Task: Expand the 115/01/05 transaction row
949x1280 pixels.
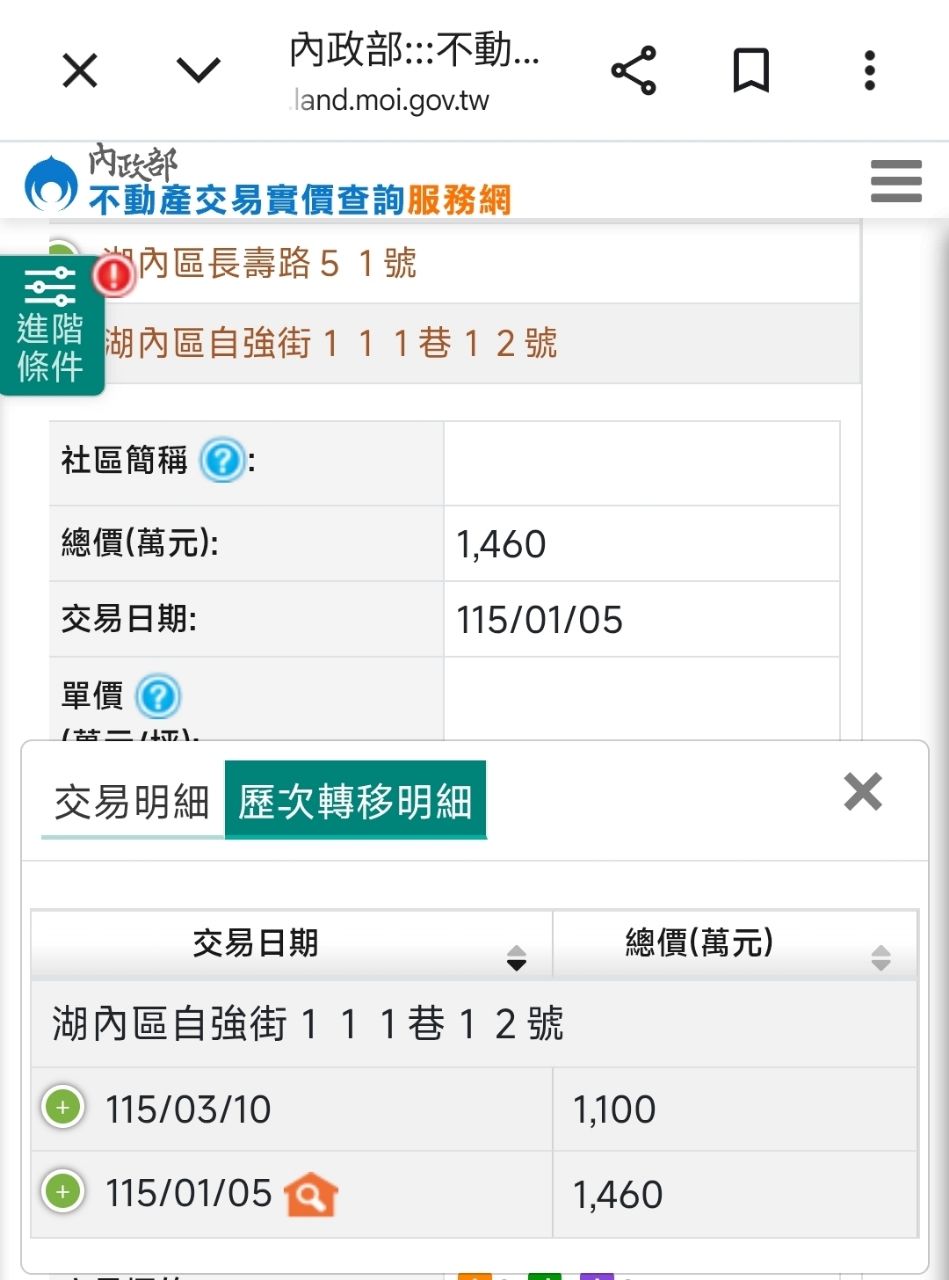Action: coord(63,1192)
